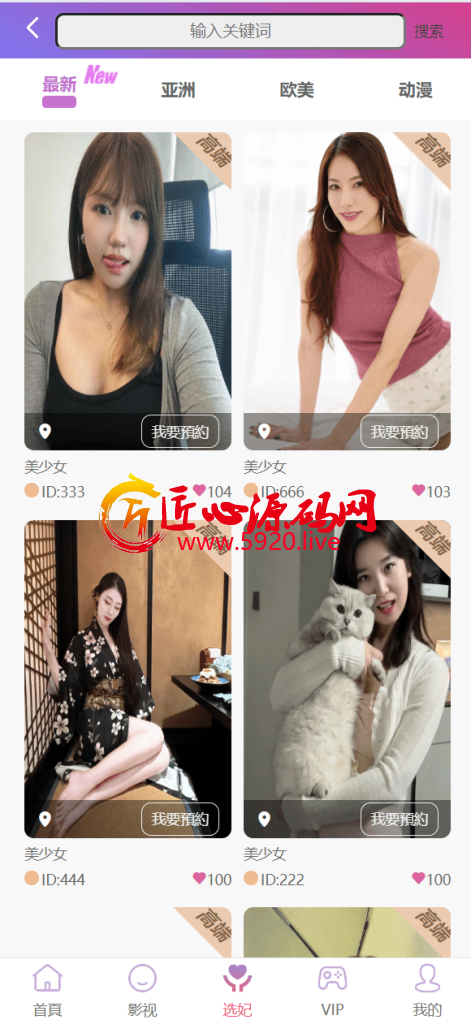
Task: Tap 我要預約 on the ID:444 card
Action: click(180, 819)
